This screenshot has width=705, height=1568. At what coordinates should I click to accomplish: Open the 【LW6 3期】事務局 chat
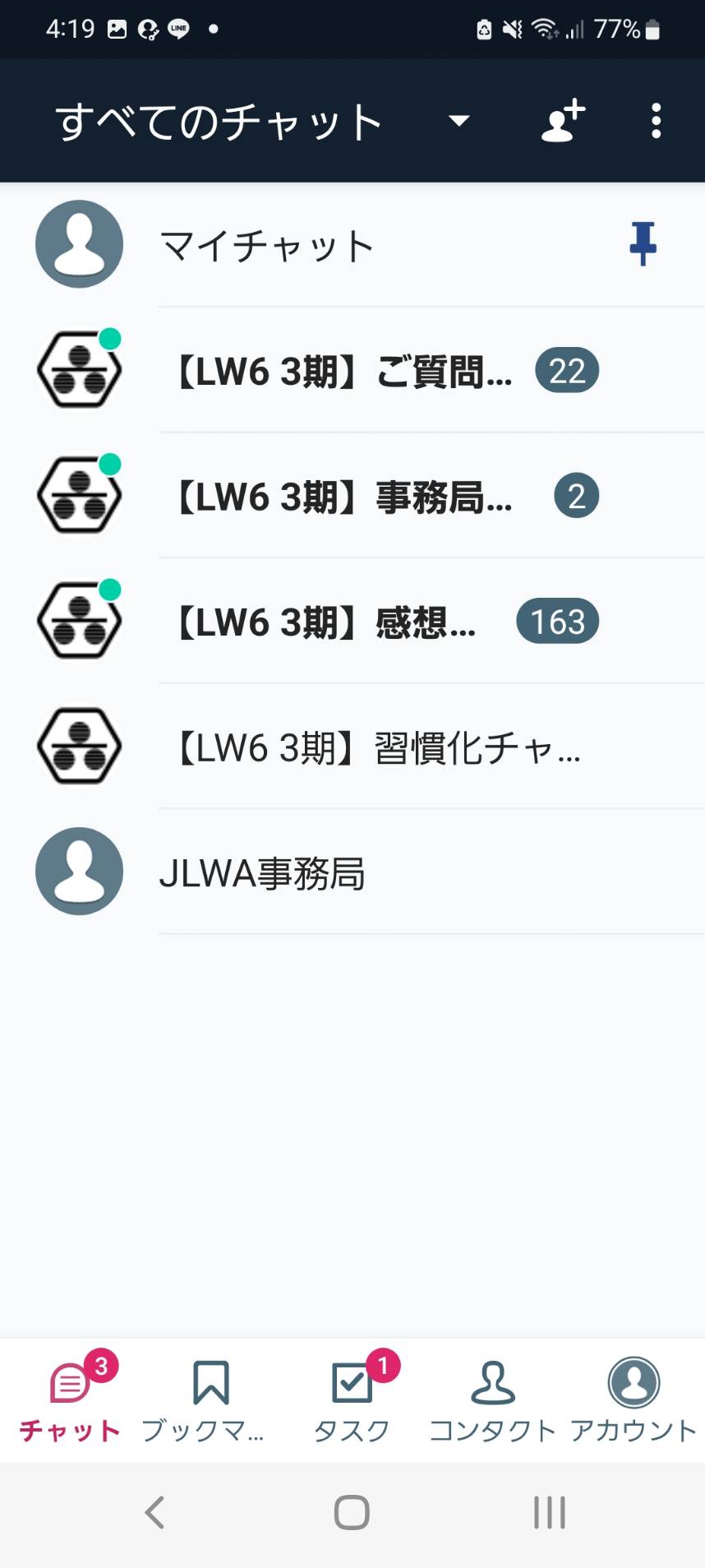click(x=352, y=496)
